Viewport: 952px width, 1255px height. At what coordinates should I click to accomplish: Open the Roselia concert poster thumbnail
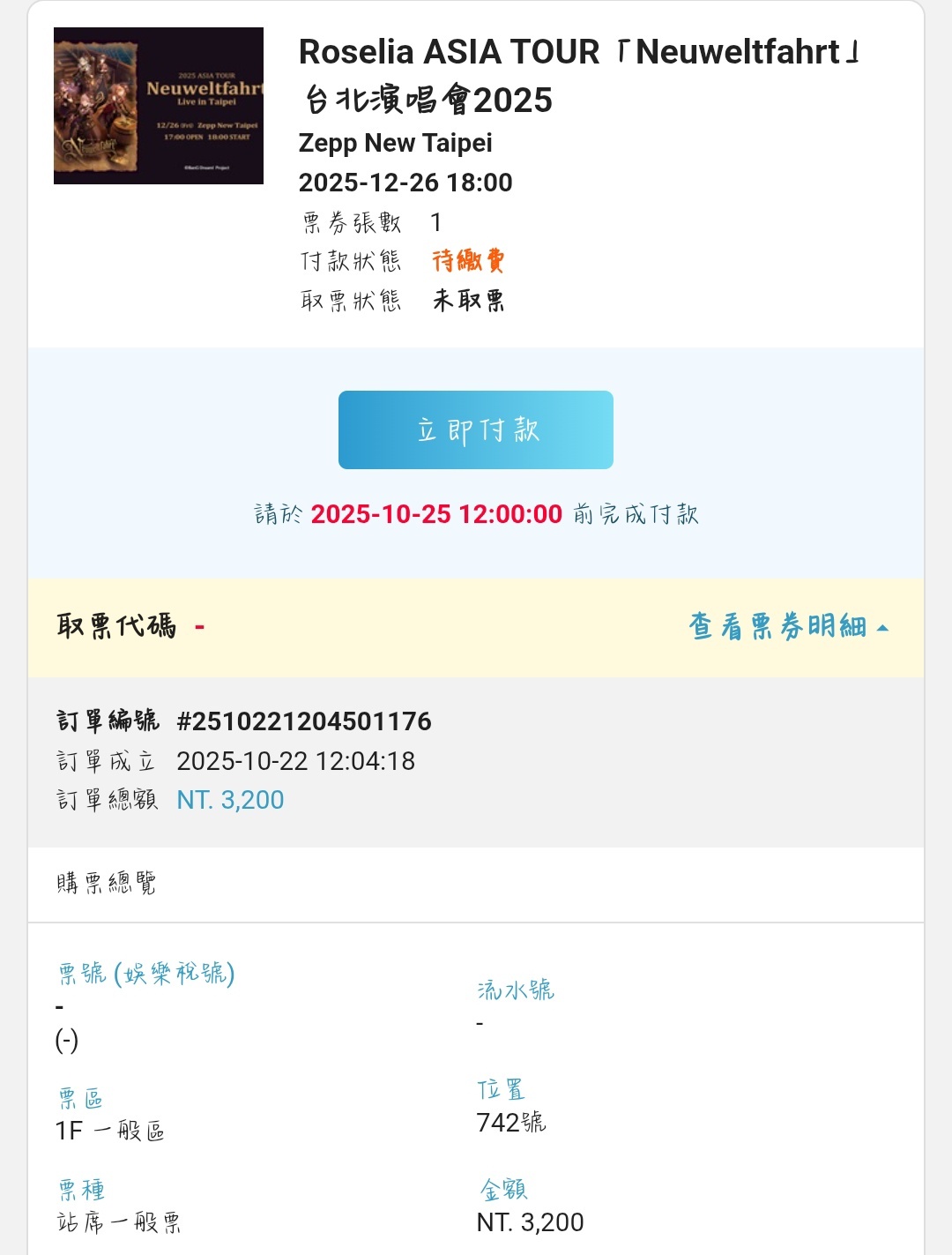pyautogui.click(x=159, y=106)
